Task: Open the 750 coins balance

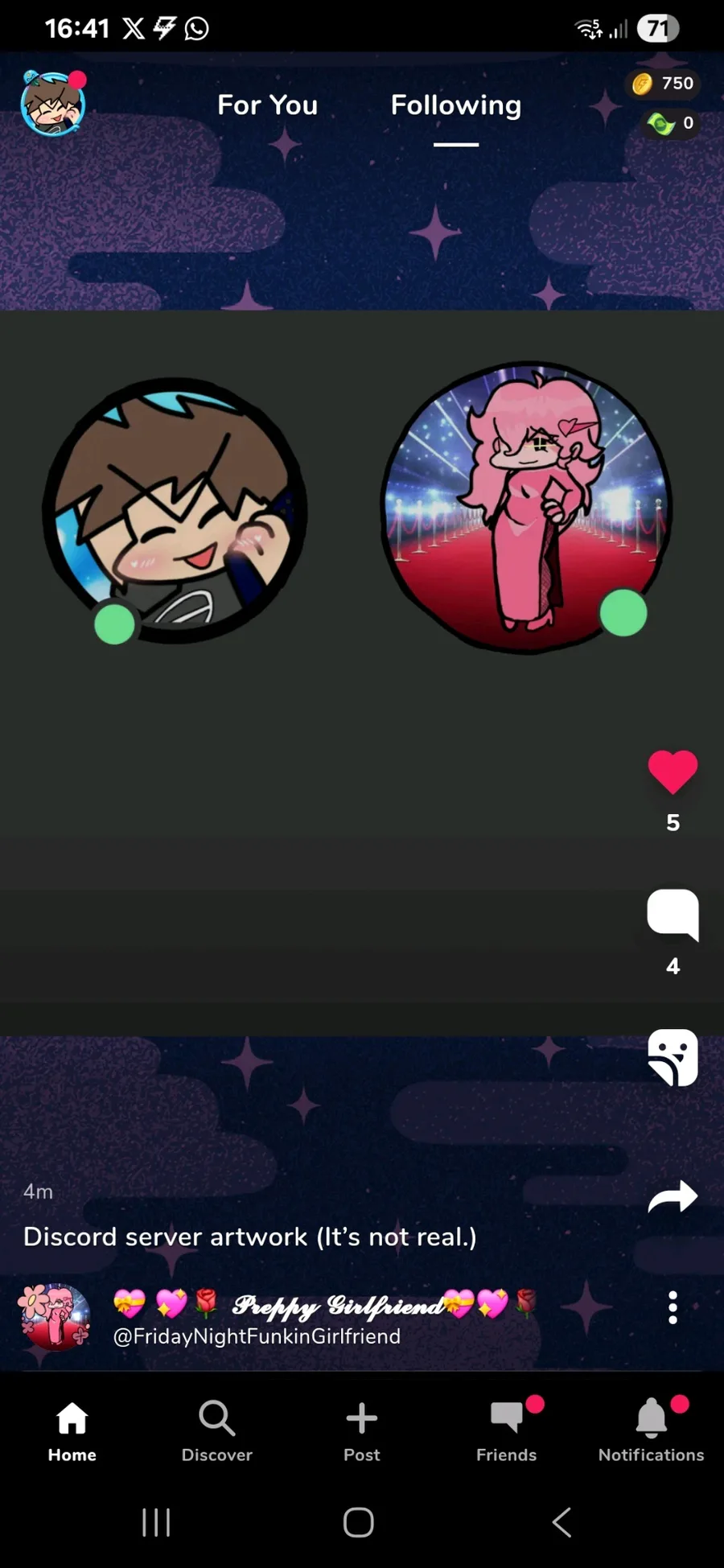Action: point(663,84)
